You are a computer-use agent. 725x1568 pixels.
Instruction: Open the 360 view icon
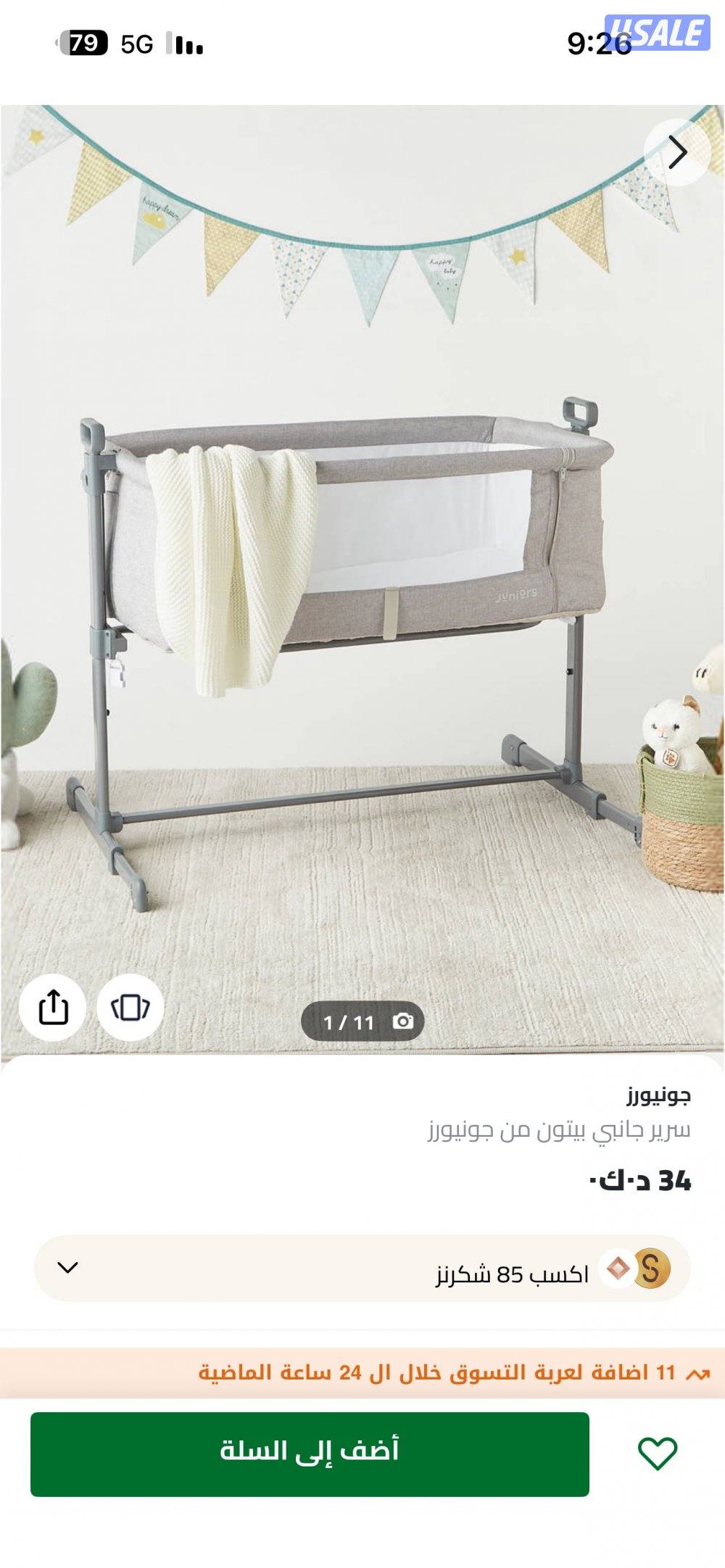[130, 1008]
